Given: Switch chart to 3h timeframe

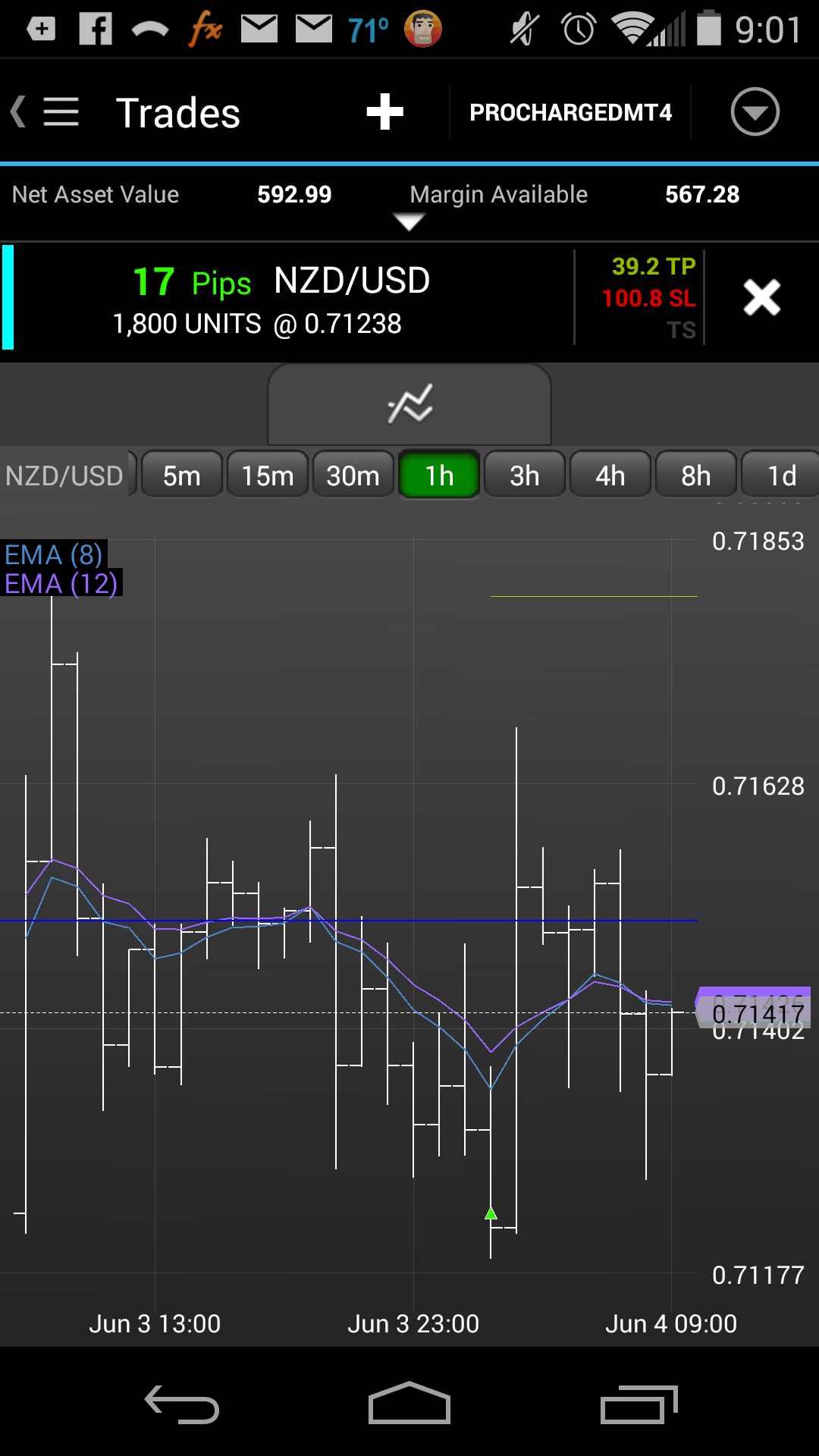Looking at the screenshot, I should coord(525,475).
